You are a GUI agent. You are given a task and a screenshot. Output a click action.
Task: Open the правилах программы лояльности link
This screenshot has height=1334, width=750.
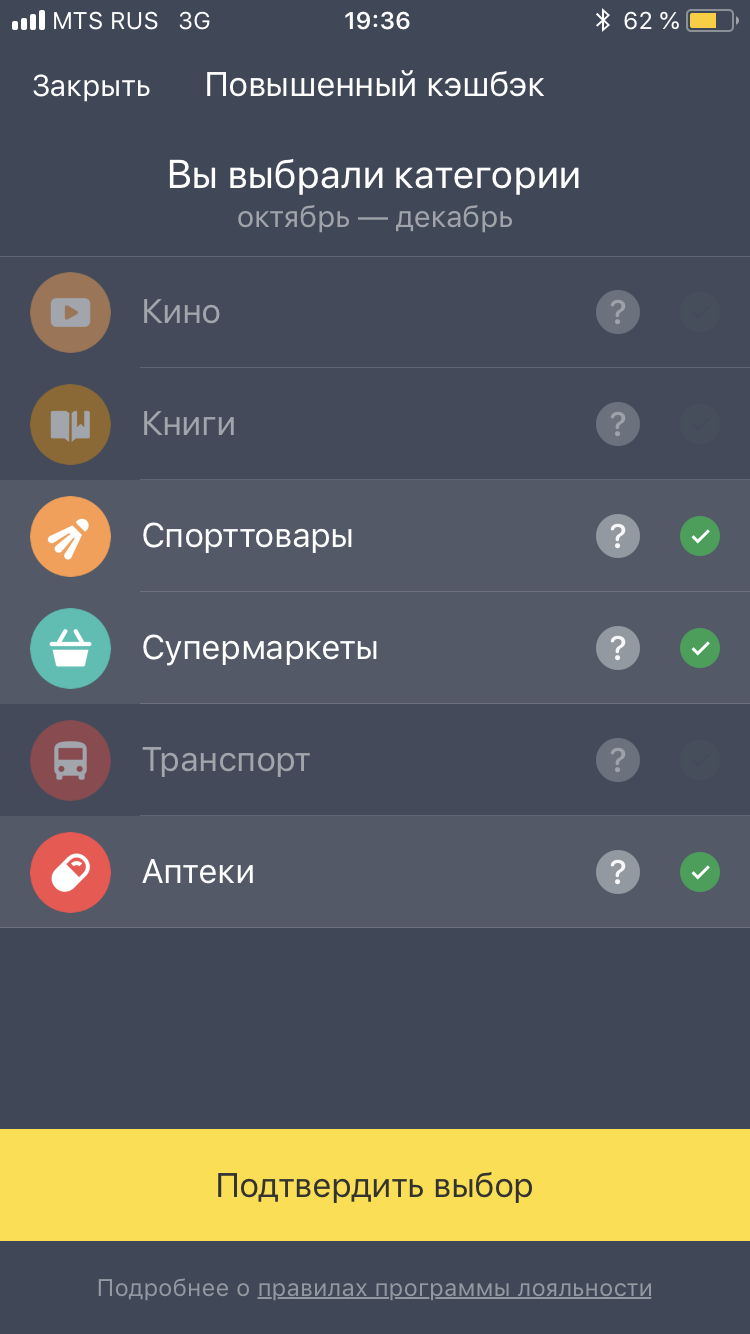point(454,1288)
